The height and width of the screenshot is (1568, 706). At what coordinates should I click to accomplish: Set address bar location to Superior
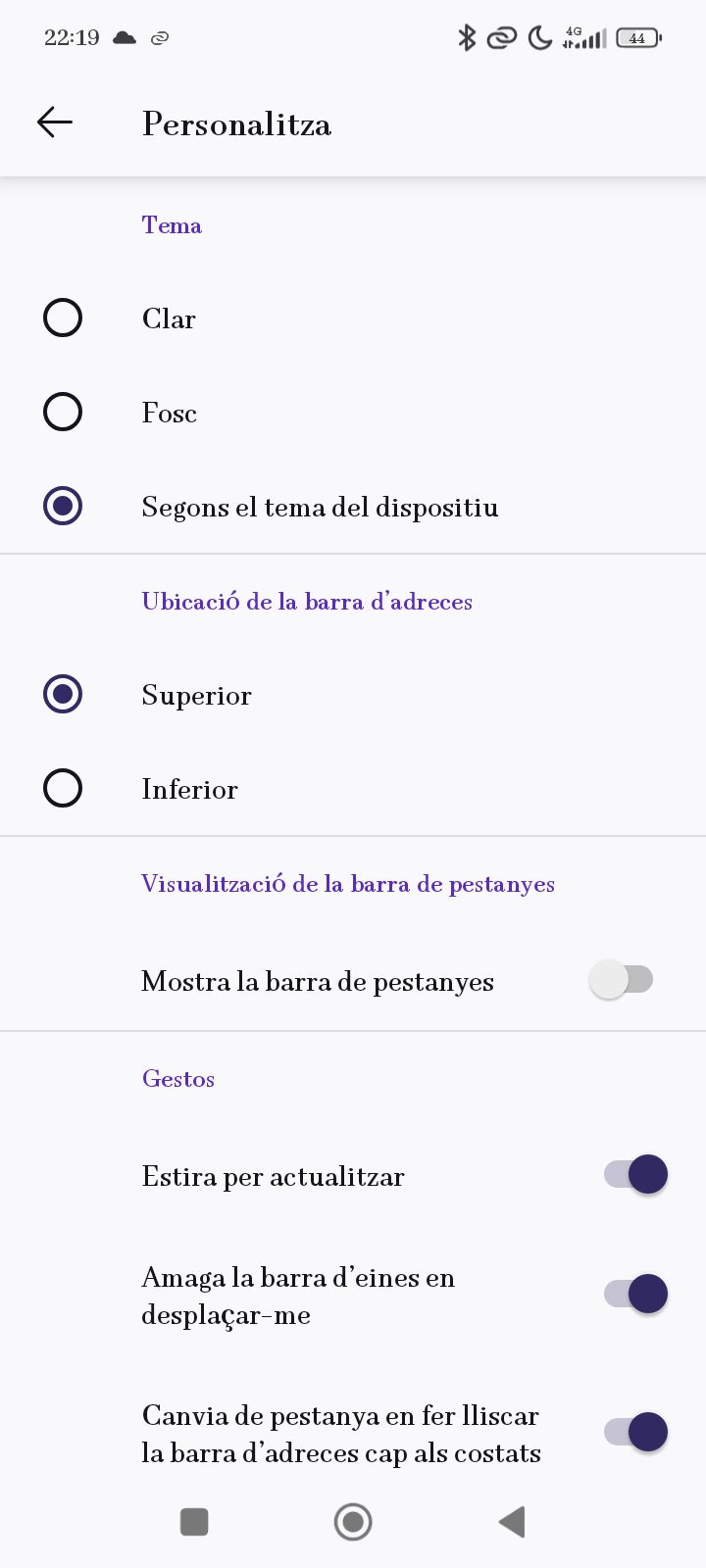pos(63,695)
